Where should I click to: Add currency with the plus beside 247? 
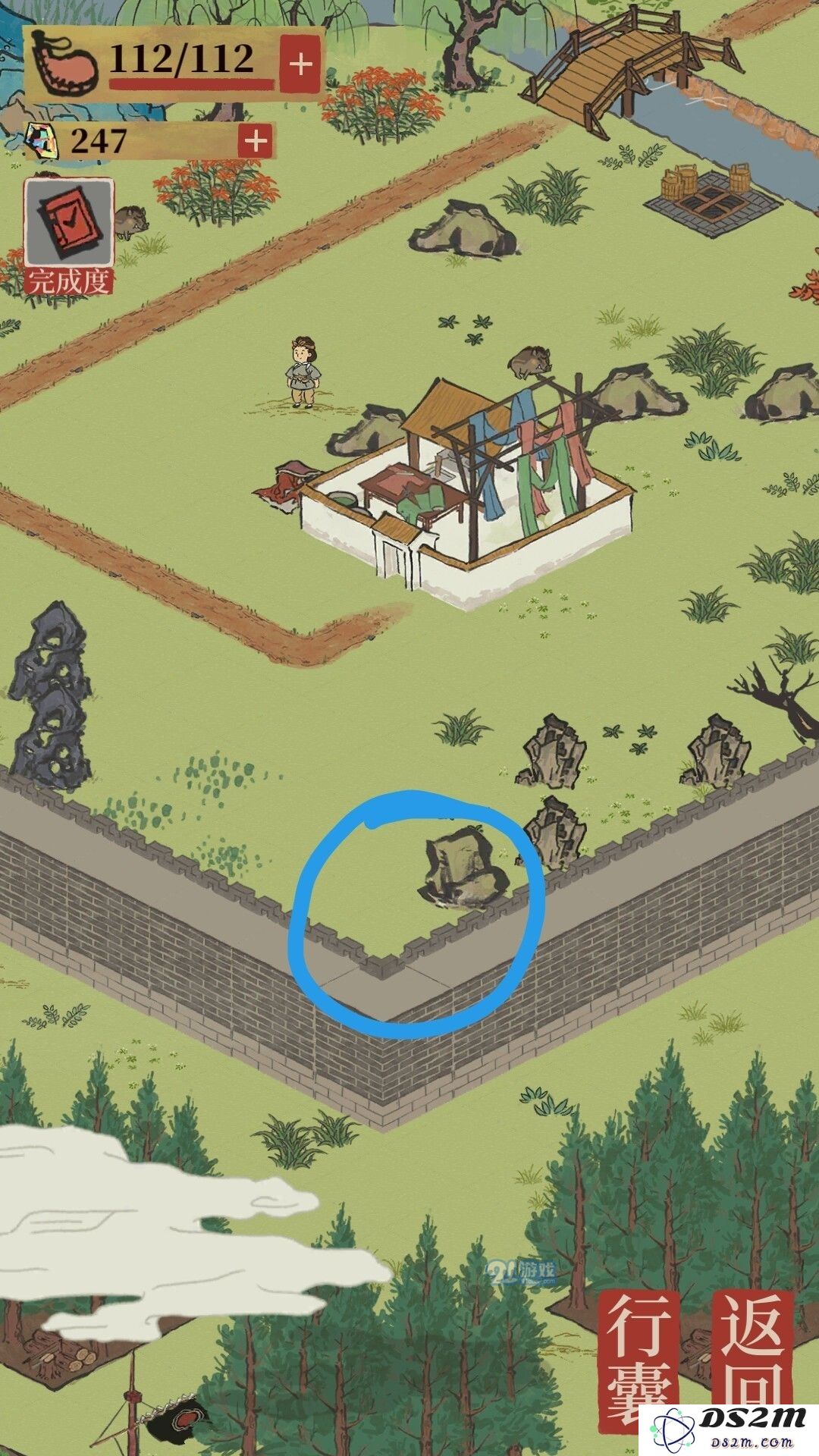coord(256,141)
